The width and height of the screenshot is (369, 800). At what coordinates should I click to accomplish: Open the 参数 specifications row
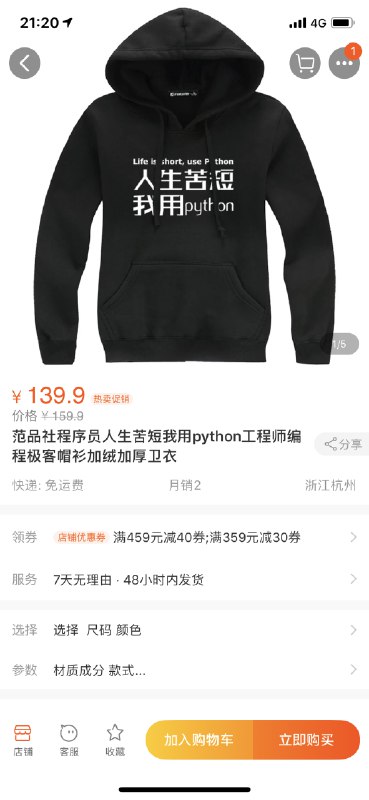tap(184, 670)
